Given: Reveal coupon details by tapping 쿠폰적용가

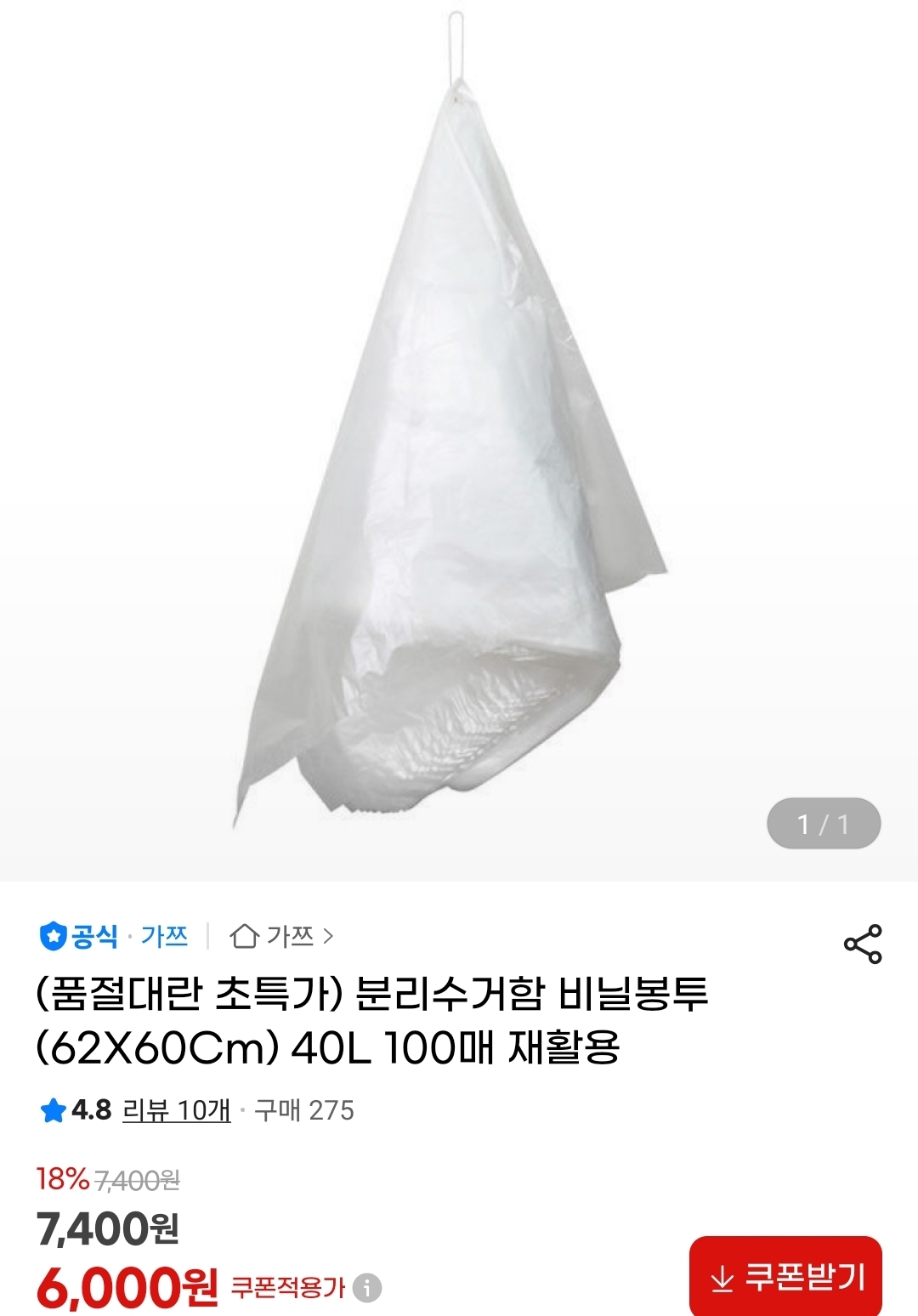Looking at the screenshot, I should (x=289, y=1287).
